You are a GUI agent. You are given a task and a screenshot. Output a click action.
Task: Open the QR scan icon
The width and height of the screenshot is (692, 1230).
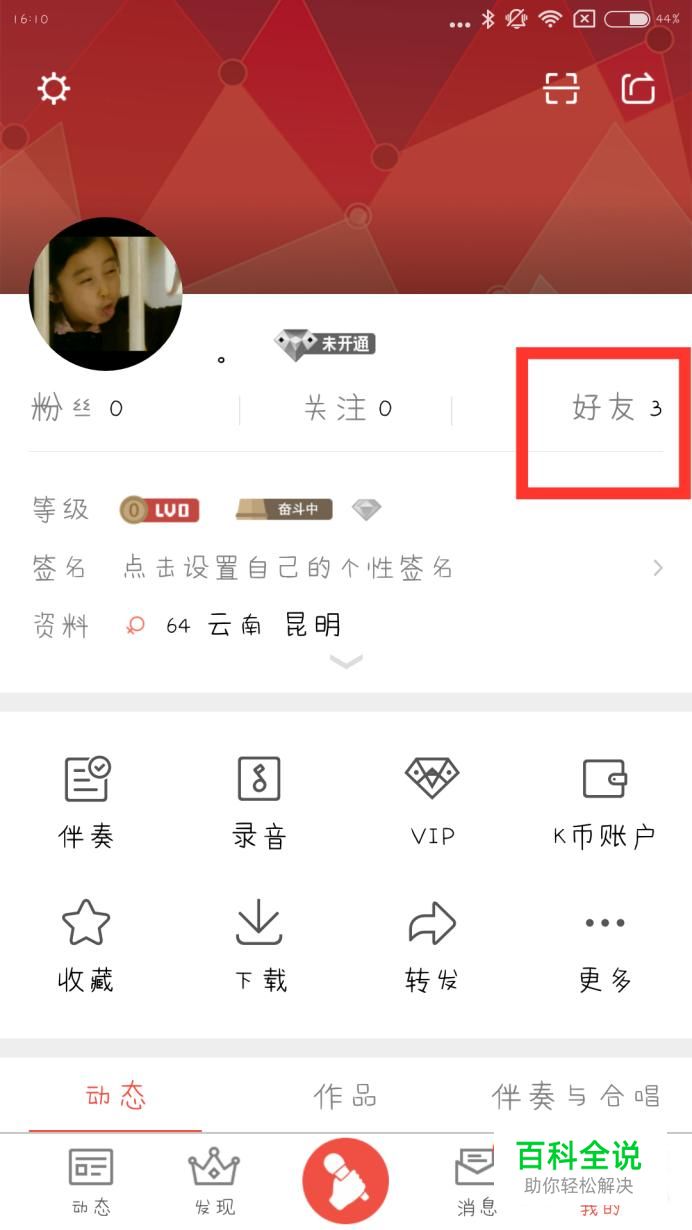(x=561, y=89)
